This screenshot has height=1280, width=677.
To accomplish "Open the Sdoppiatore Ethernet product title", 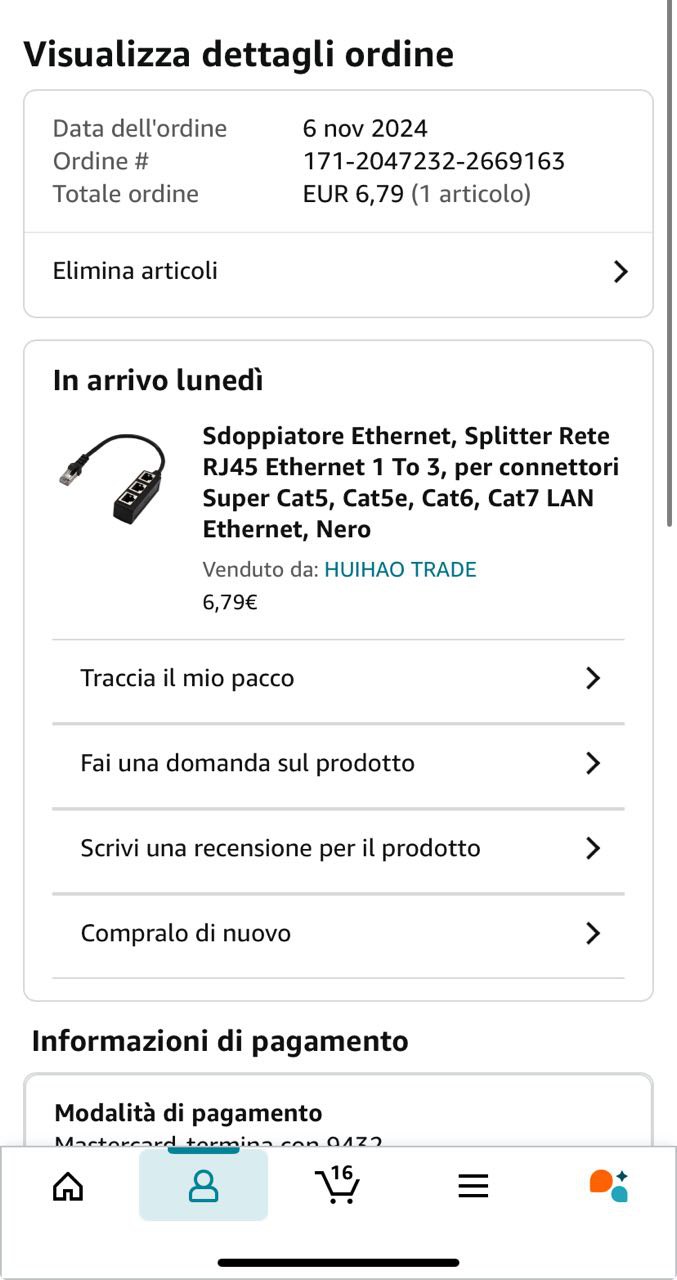I will tap(410, 482).
